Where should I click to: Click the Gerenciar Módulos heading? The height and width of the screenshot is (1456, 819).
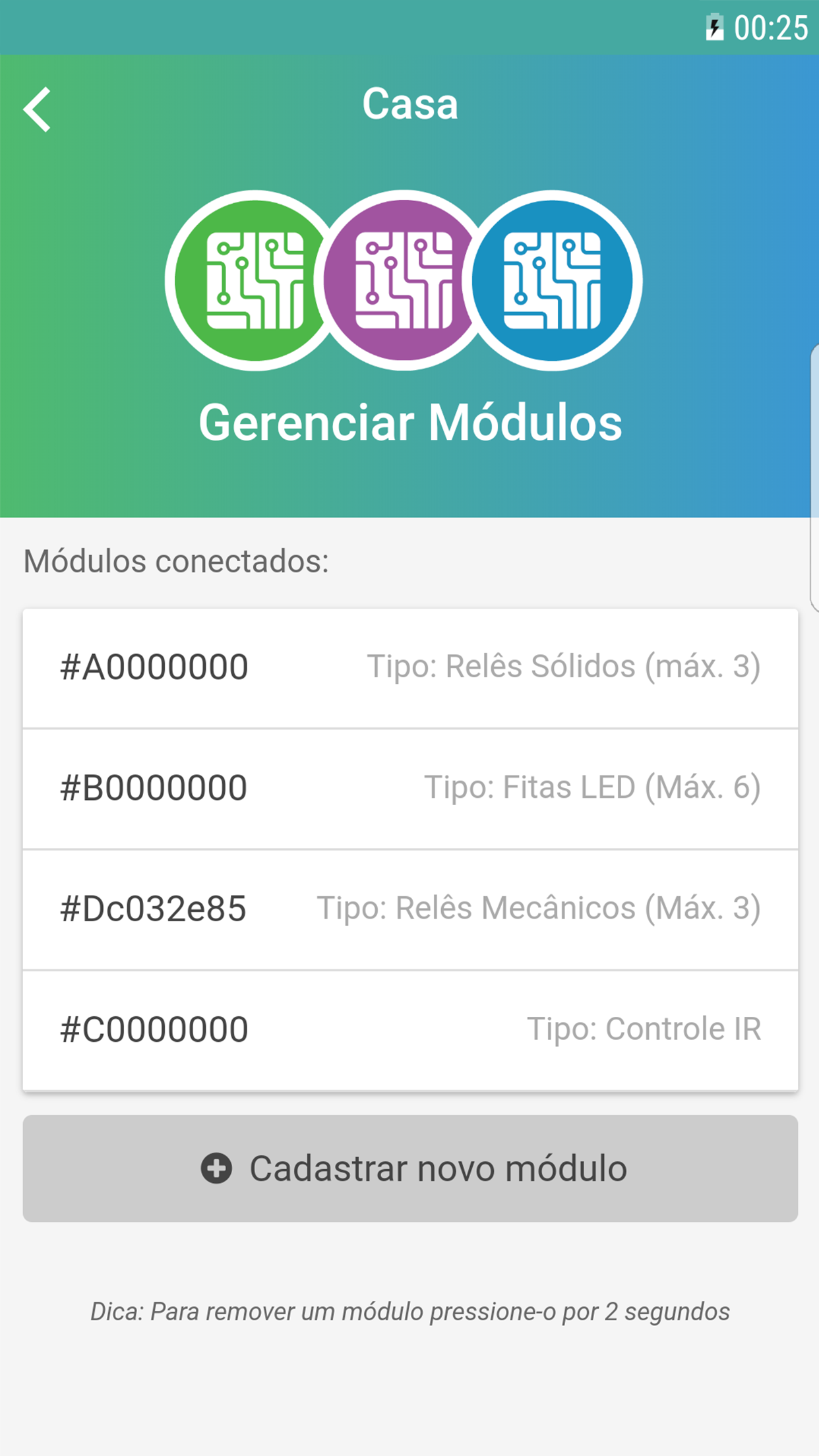[x=409, y=422]
